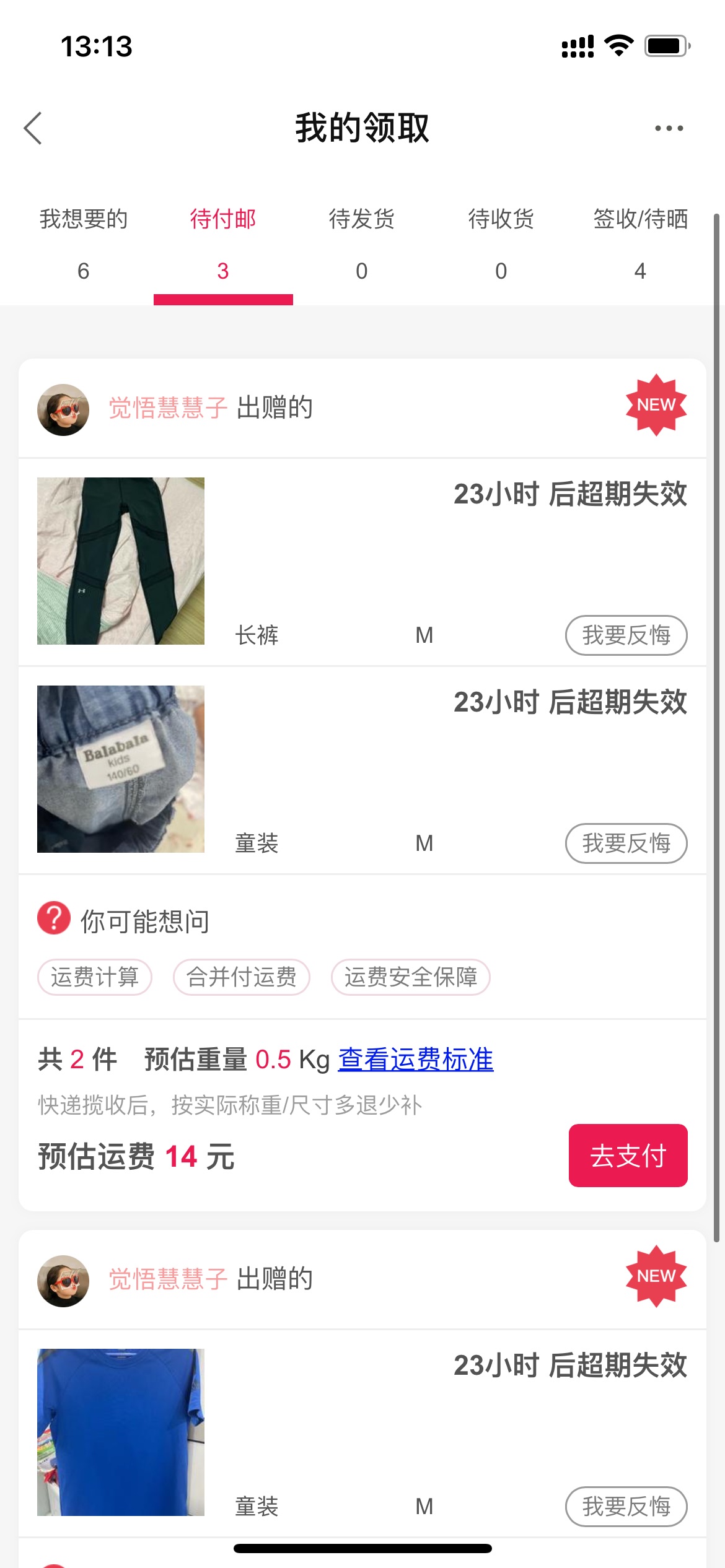Tap the 运费安全保障 chip
The image size is (725, 1568).
coord(411,977)
